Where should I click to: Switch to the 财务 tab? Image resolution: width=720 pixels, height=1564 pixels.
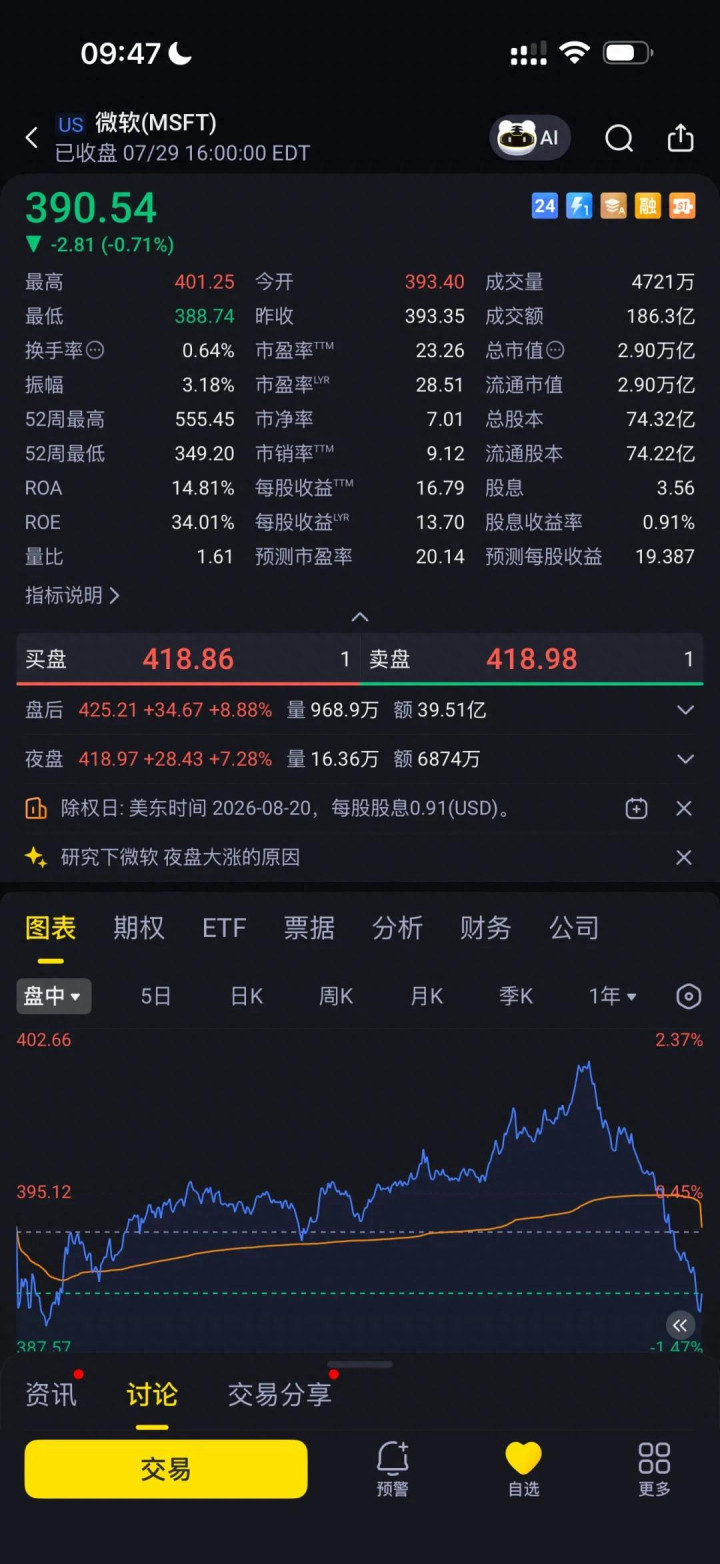click(485, 928)
